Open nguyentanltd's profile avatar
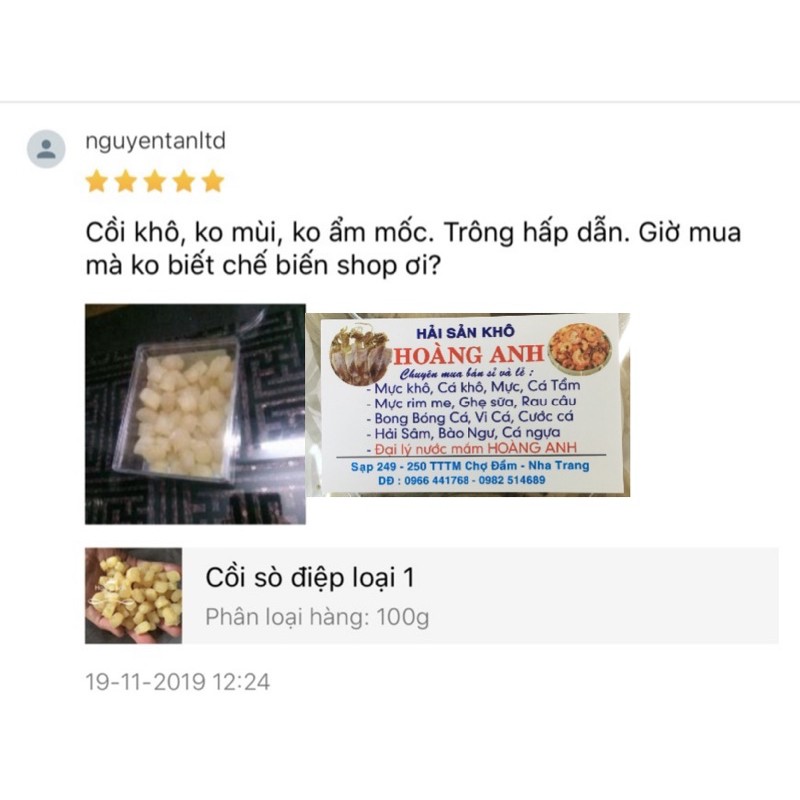The width and height of the screenshot is (800, 800). (46, 149)
